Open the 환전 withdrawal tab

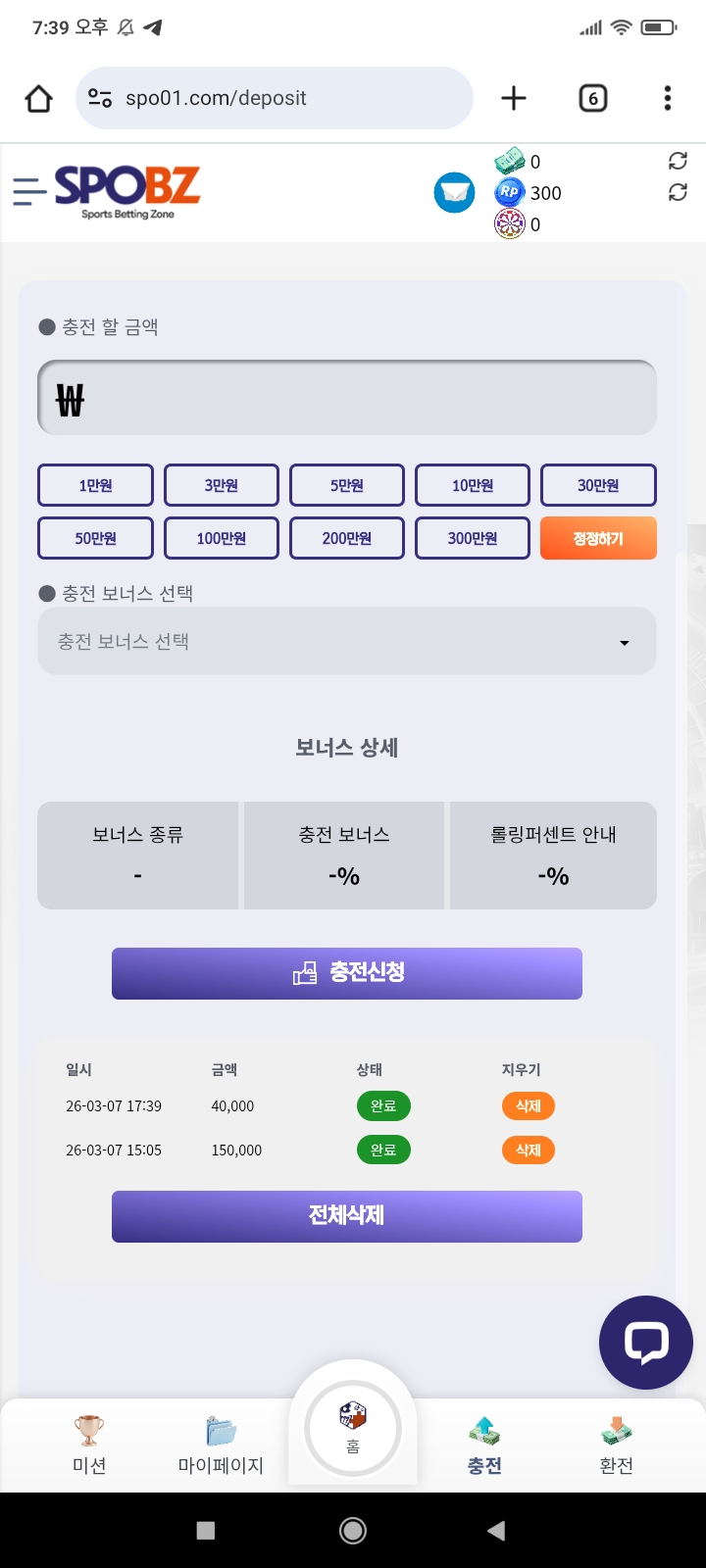coord(616,1445)
